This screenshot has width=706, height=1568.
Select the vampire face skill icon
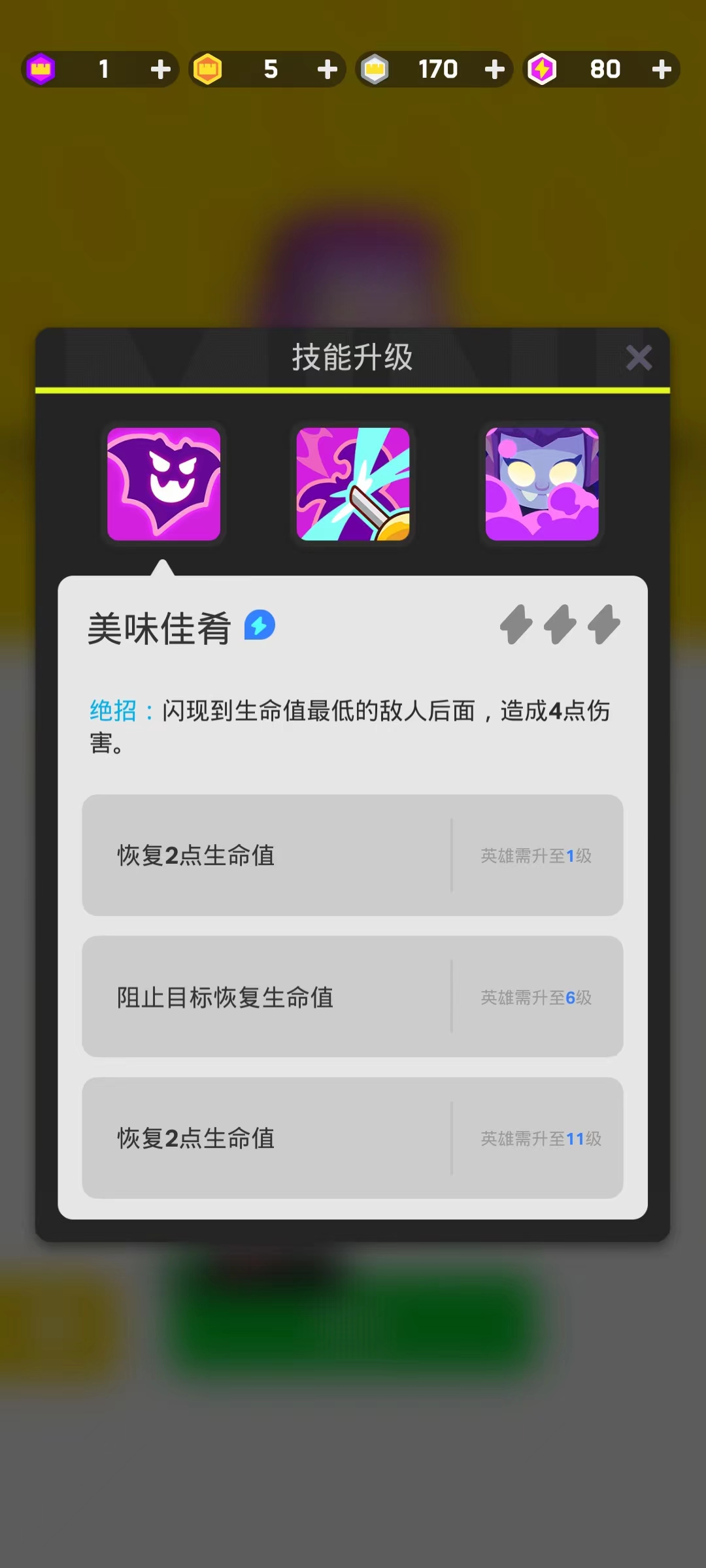click(542, 484)
